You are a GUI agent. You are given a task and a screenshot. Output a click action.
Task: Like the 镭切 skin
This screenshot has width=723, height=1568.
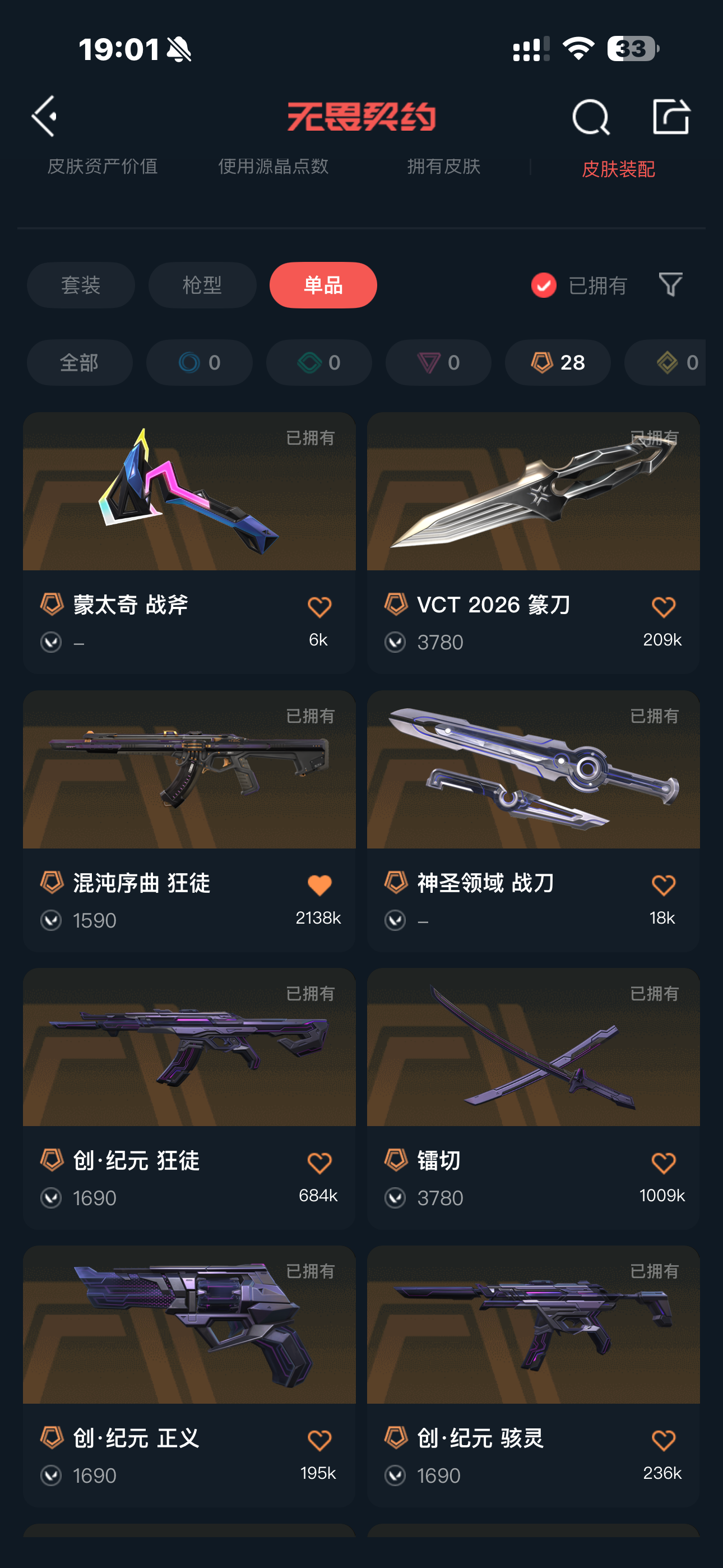[662, 1163]
